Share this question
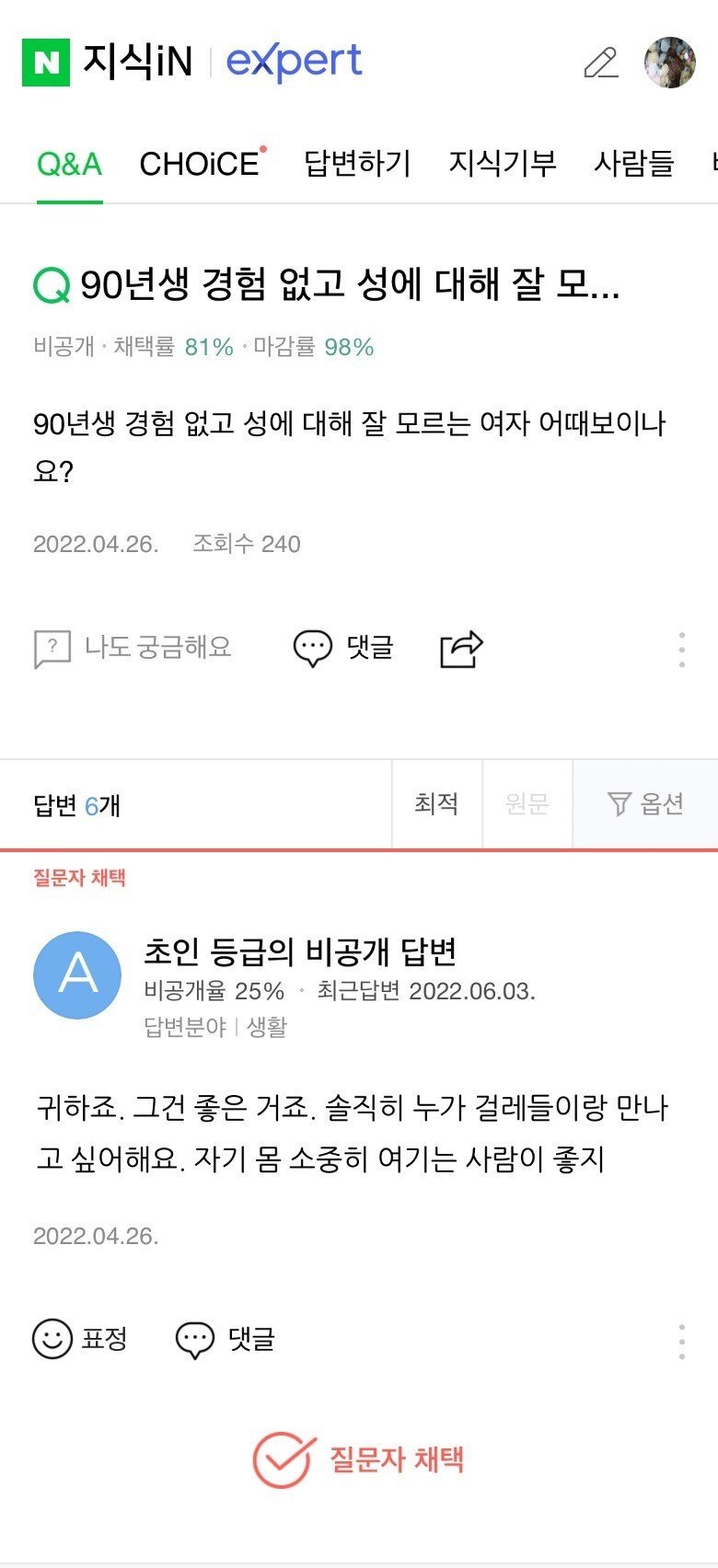 click(x=461, y=648)
